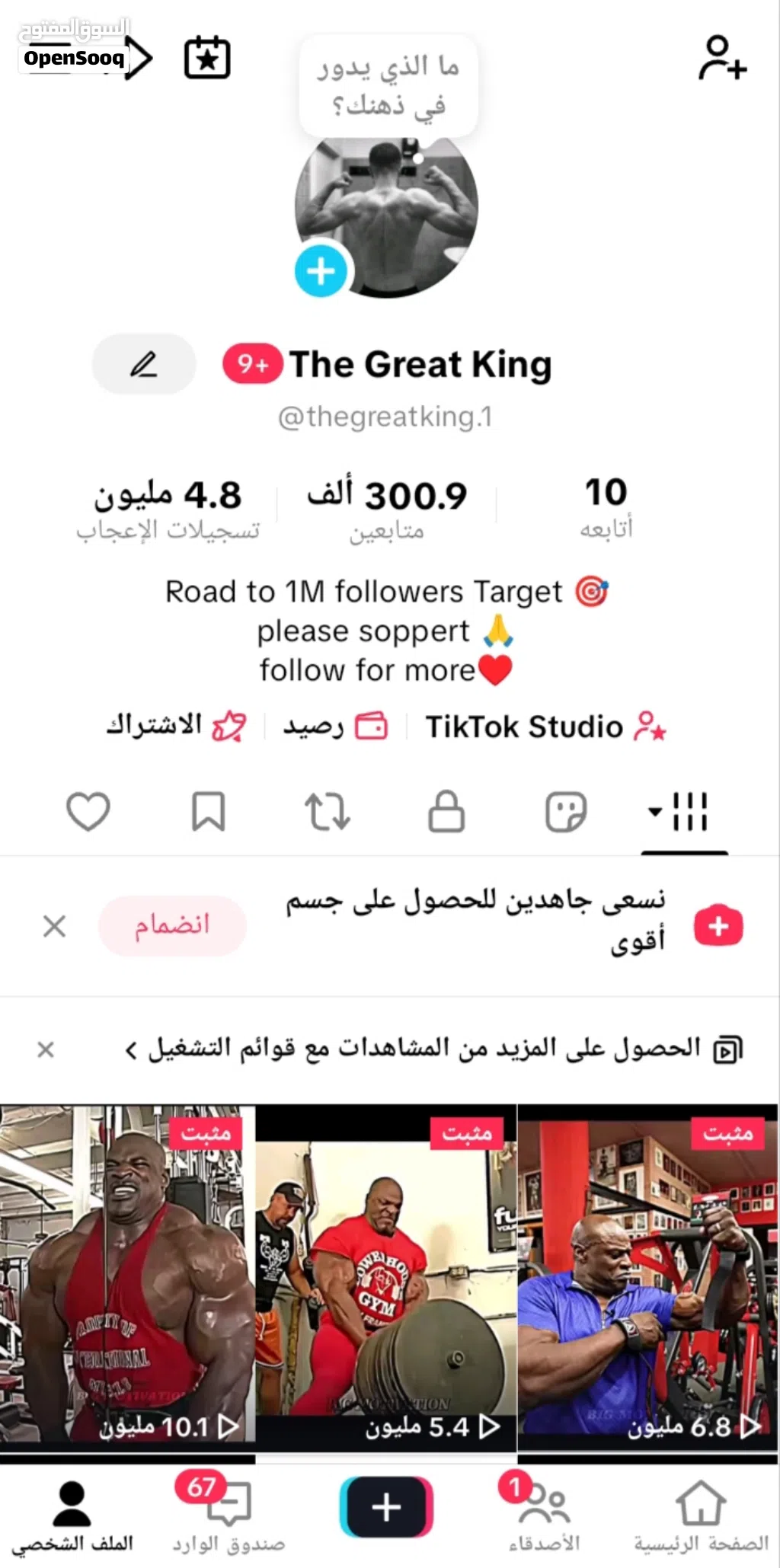Open the رصيد balance wallet

[335, 727]
